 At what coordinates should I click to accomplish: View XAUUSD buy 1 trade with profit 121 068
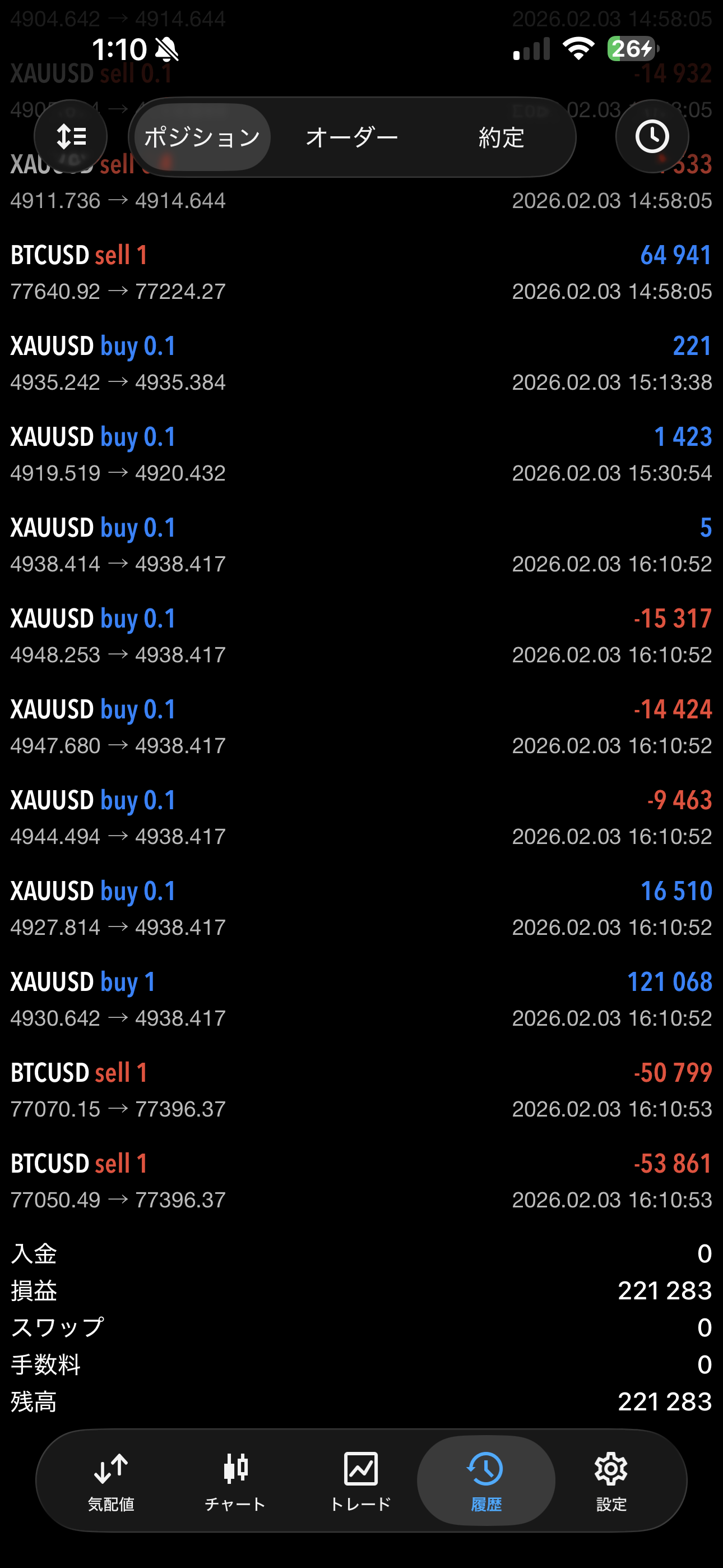[x=361, y=999]
